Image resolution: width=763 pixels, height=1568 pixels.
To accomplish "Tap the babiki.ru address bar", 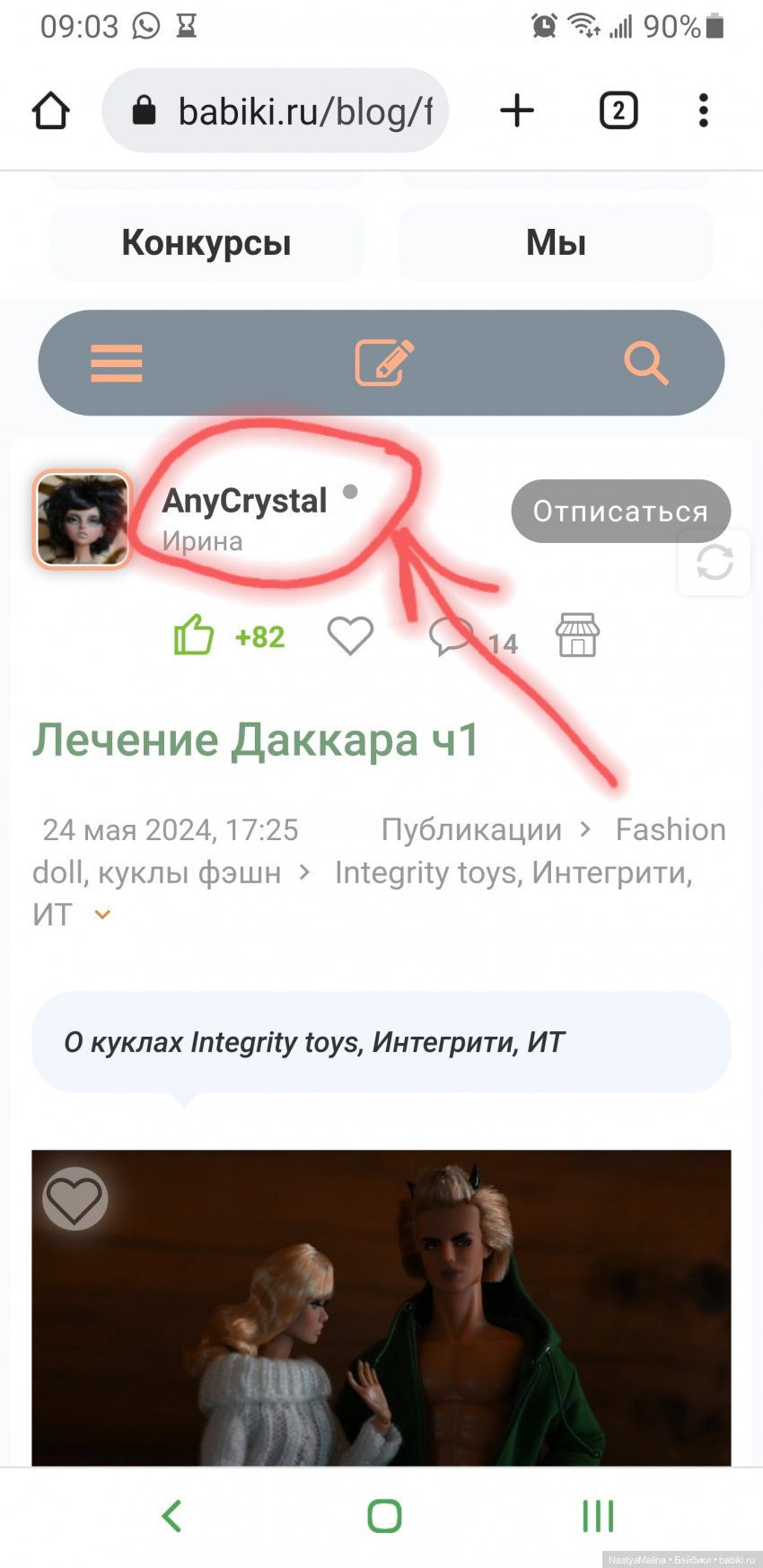I will click(x=276, y=111).
